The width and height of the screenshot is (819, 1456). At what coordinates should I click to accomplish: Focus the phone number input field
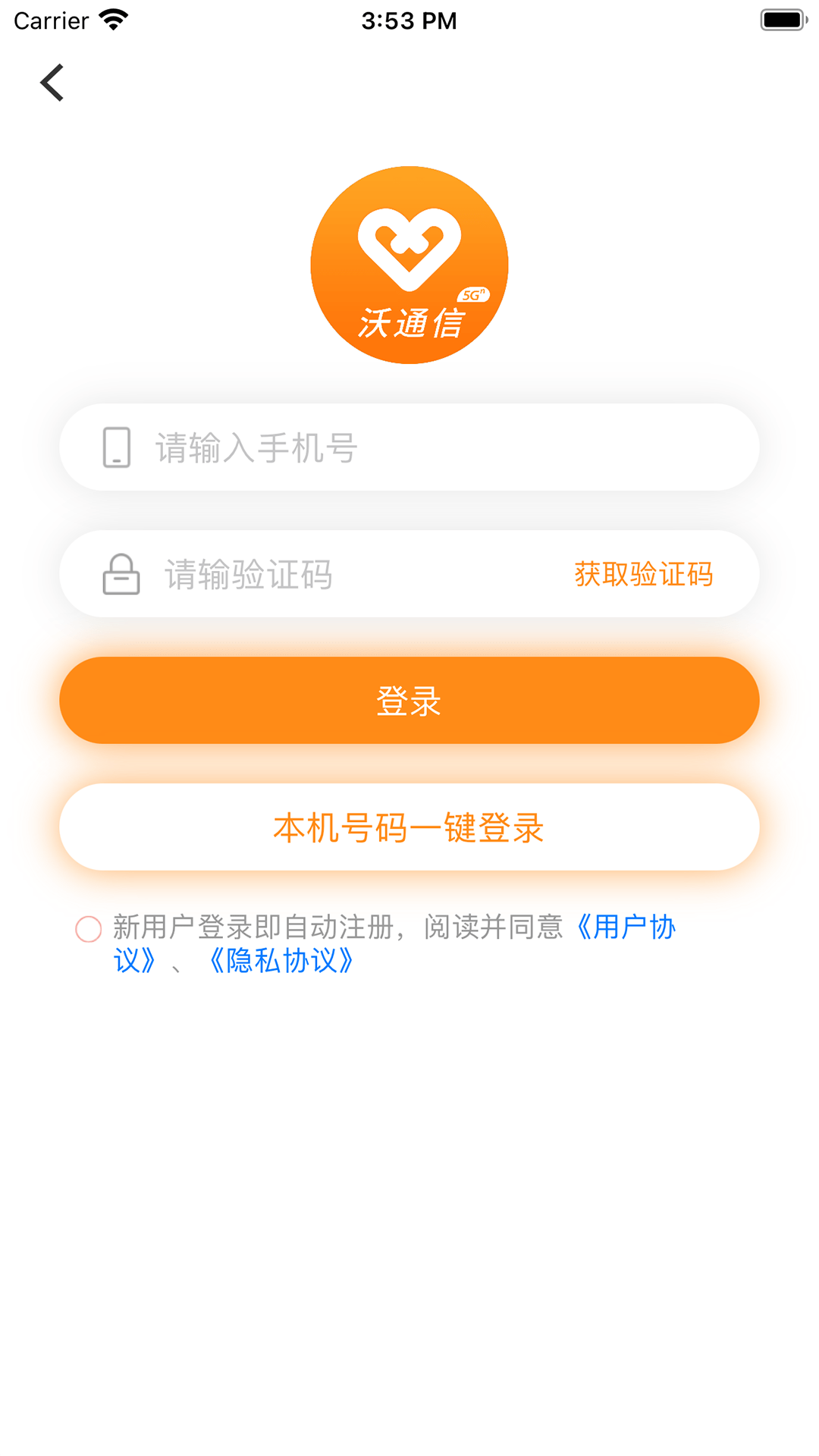point(409,447)
